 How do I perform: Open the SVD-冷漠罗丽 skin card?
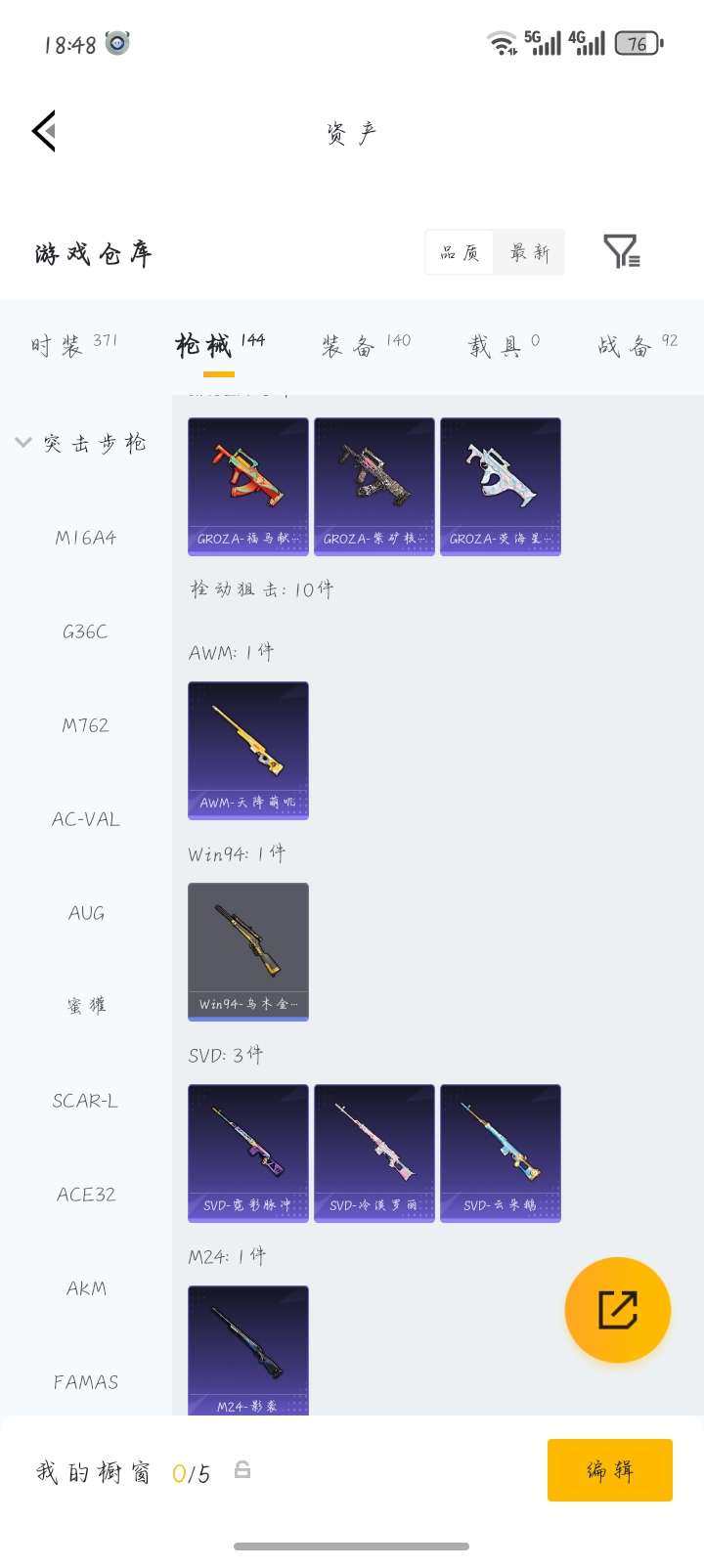374,1153
